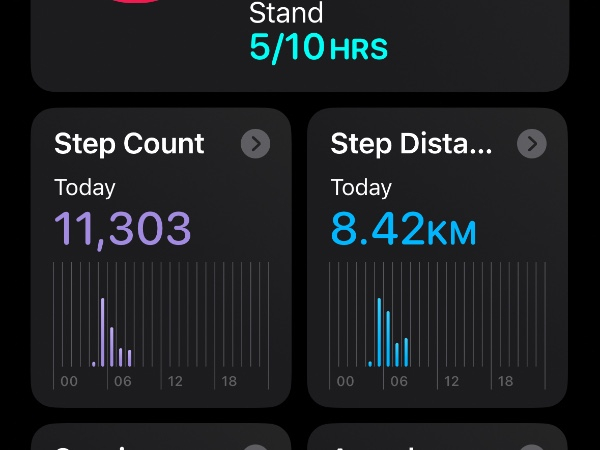
Task: Tap the chevron beside Step Distance
Action: coord(532,144)
